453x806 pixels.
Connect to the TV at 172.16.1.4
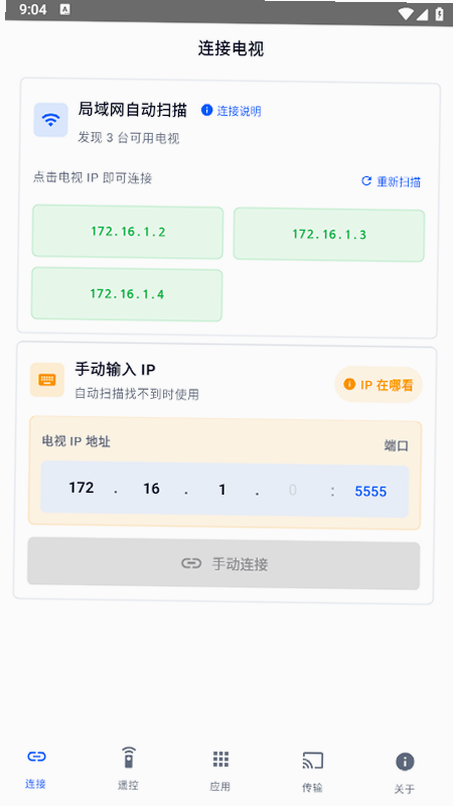pos(126,294)
